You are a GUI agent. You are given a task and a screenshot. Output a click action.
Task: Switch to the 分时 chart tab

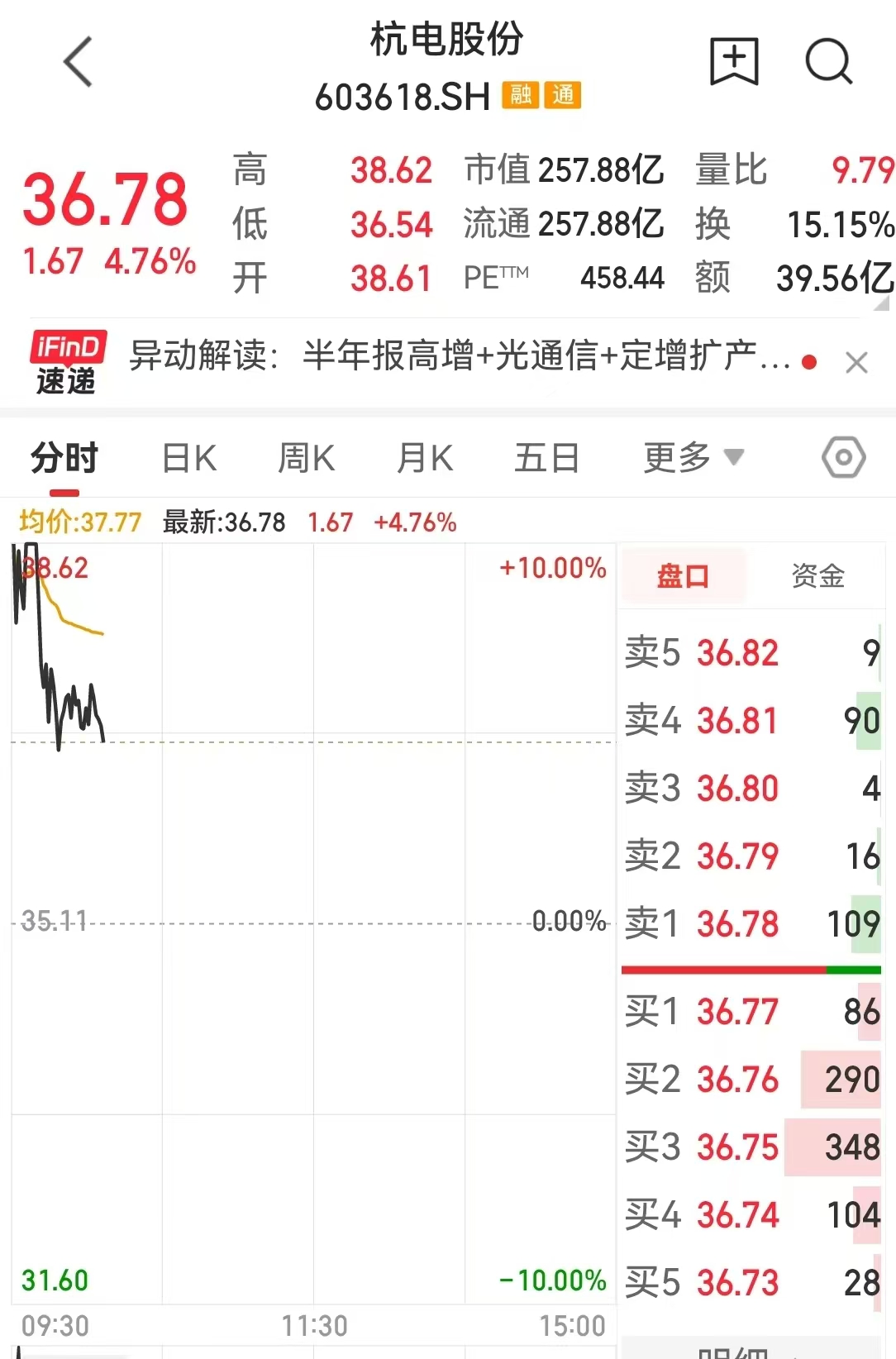(x=64, y=457)
